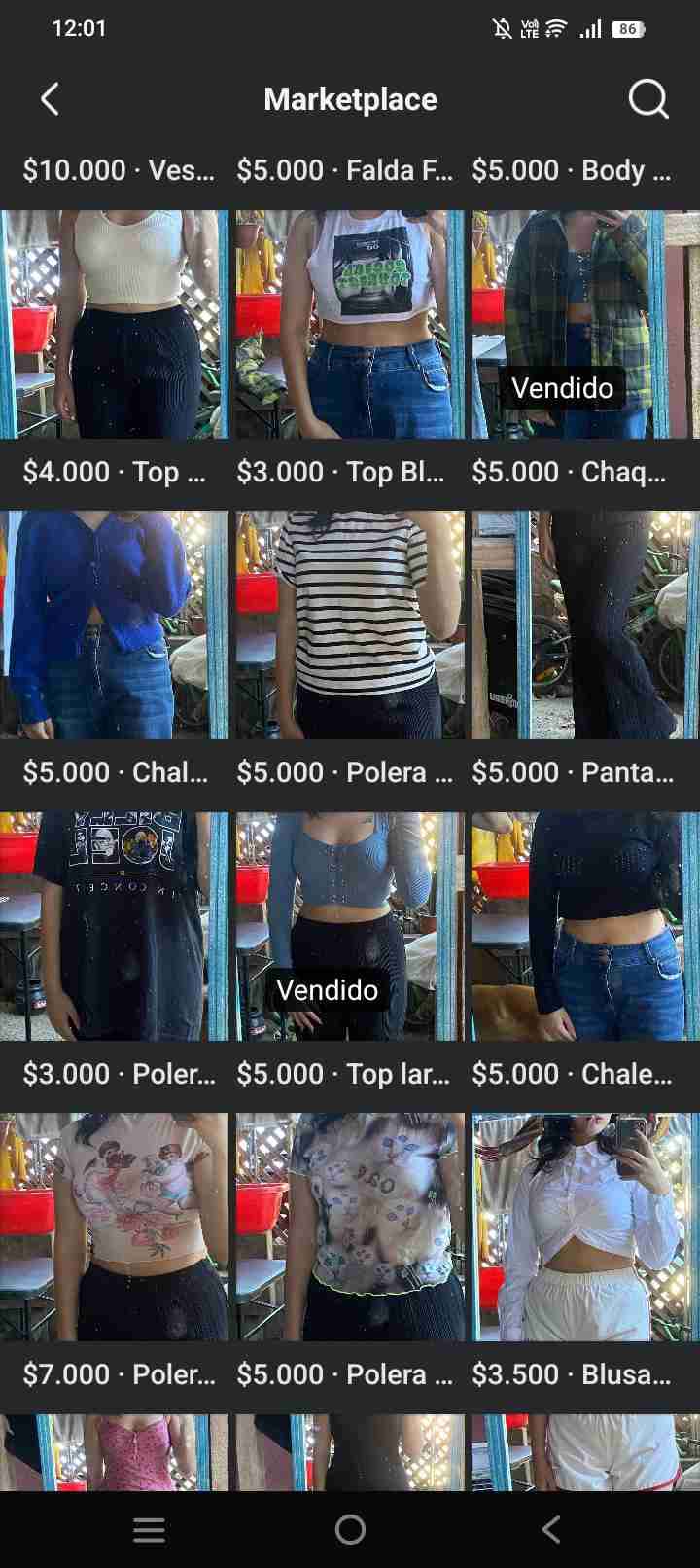Image resolution: width=700 pixels, height=1568 pixels.
Task: Tap the Vendido badge on the Body listing
Action: pyautogui.click(x=562, y=388)
